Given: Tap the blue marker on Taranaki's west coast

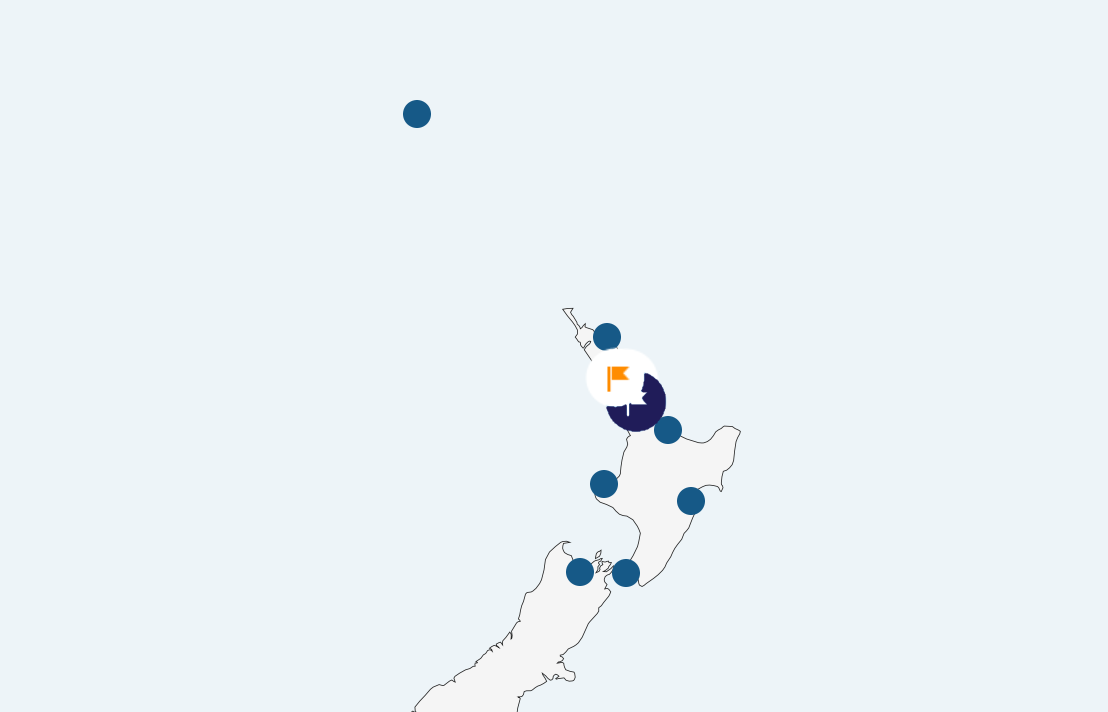Looking at the screenshot, I should pos(604,484).
